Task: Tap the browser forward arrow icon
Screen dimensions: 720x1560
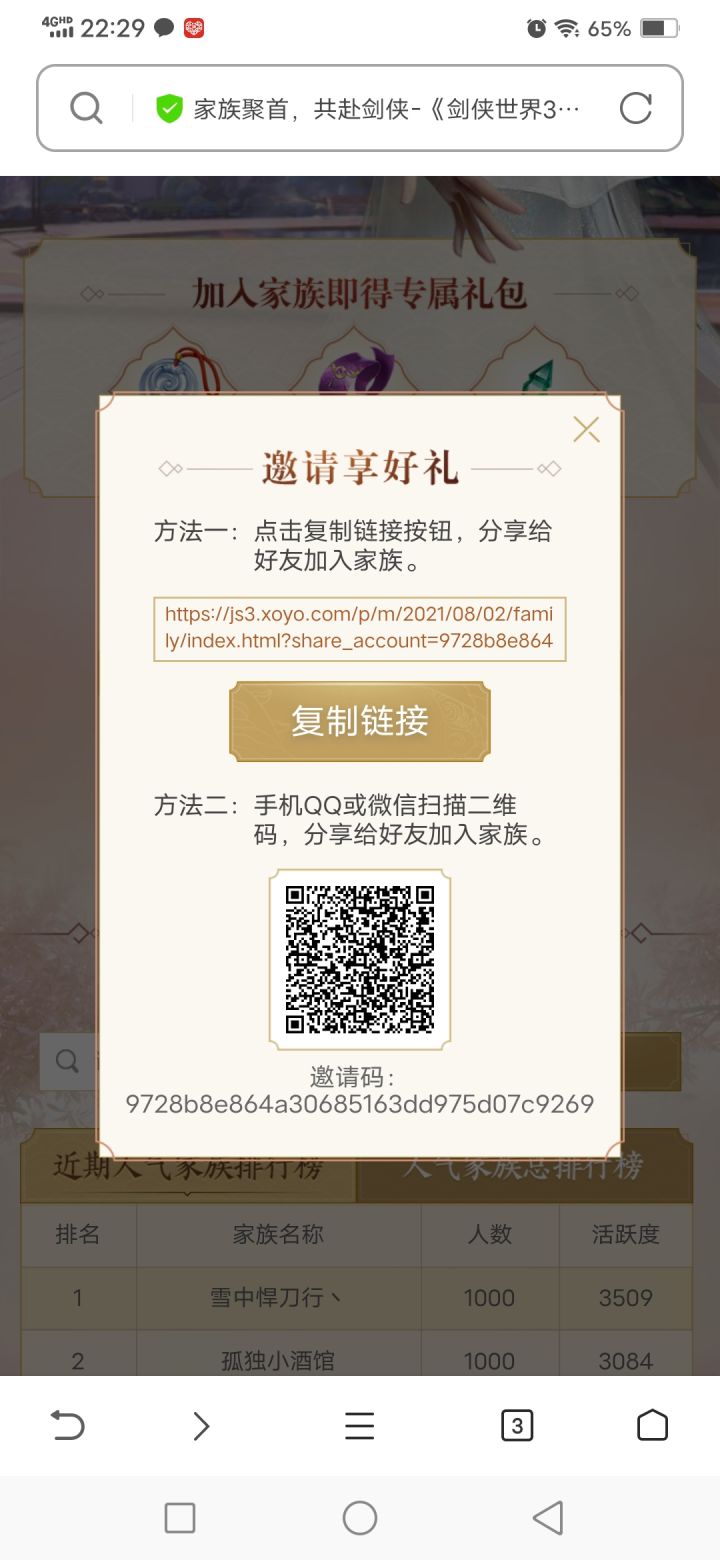Action: coord(202,1425)
